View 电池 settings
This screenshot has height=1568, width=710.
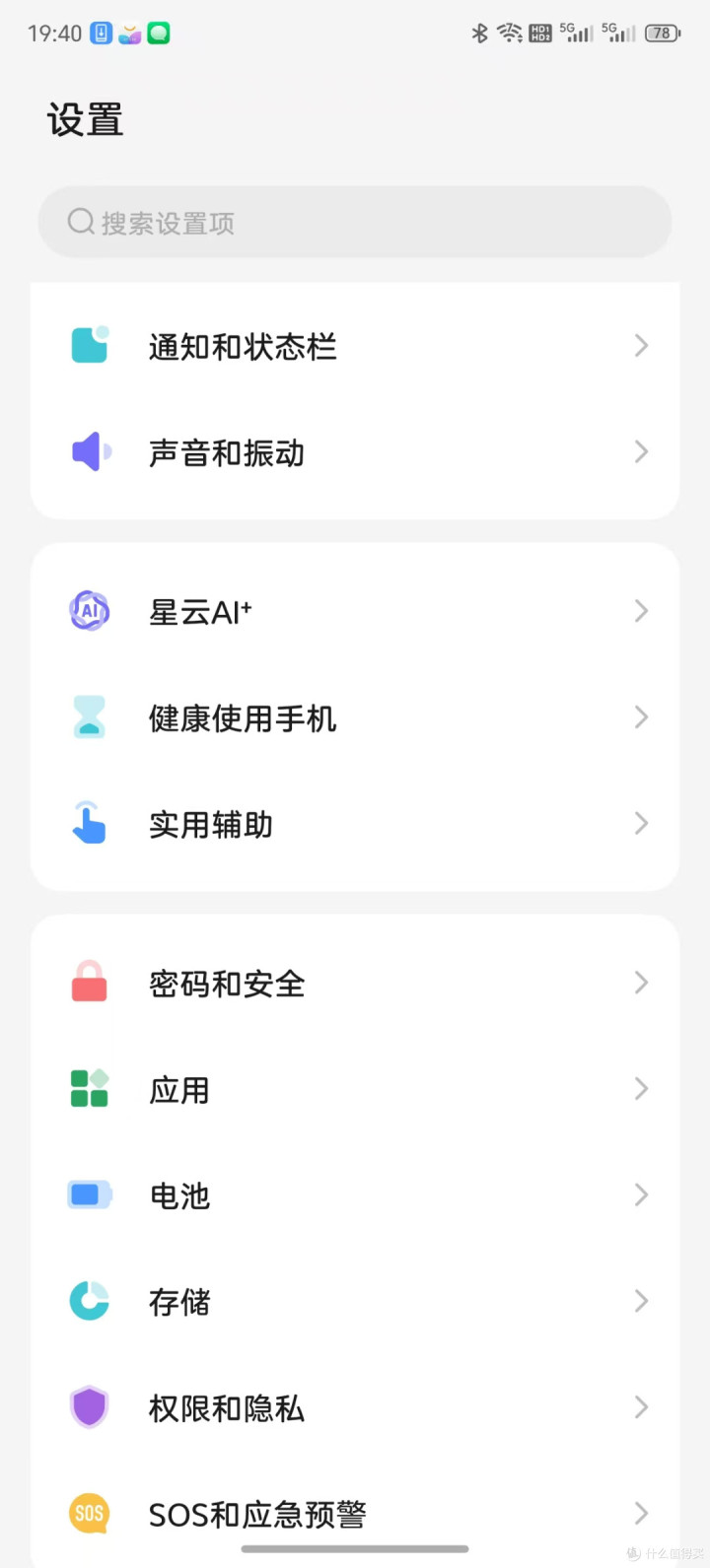click(x=355, y=1195)
